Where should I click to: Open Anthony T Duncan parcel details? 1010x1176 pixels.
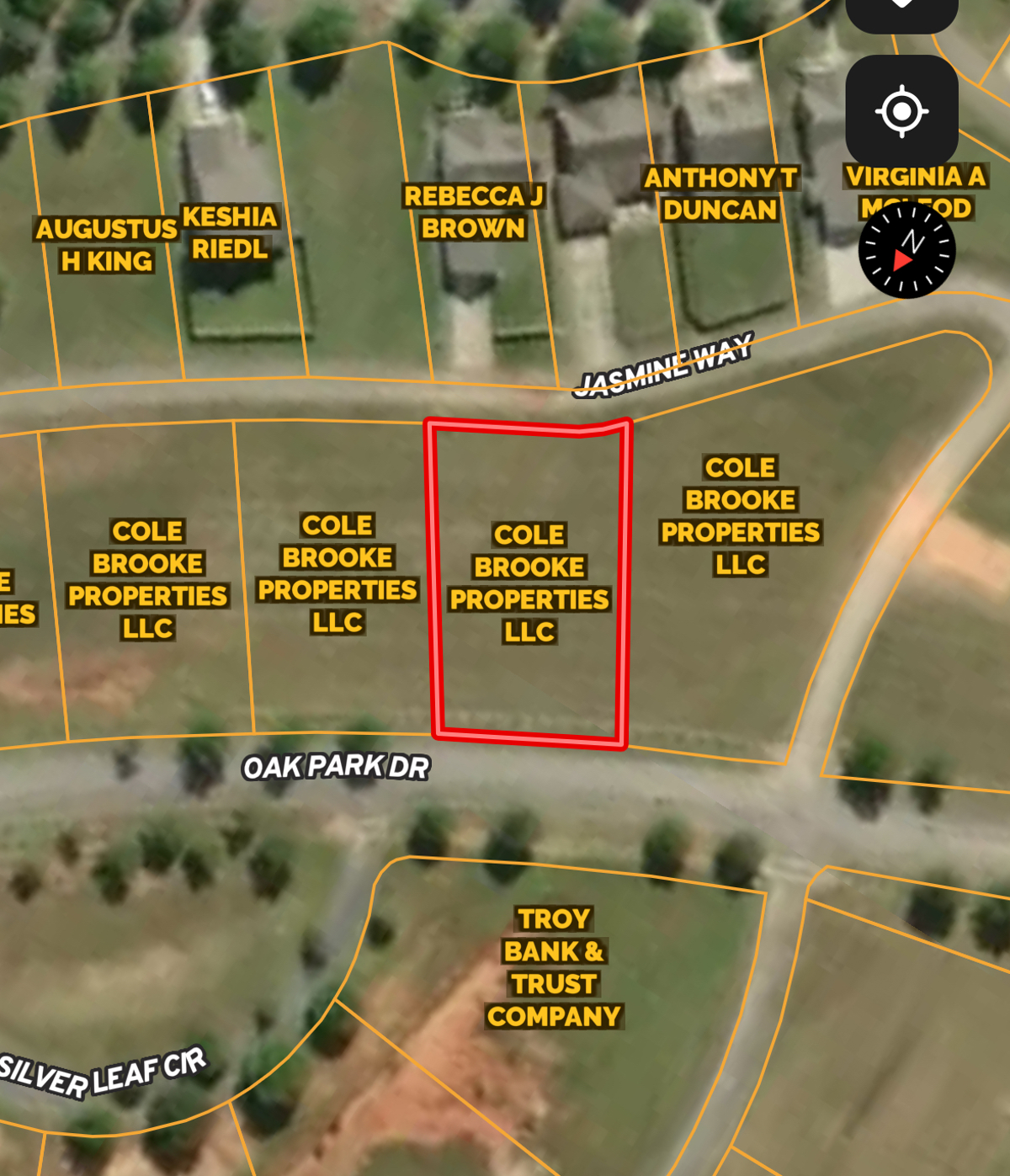click(x=720, y=194)
